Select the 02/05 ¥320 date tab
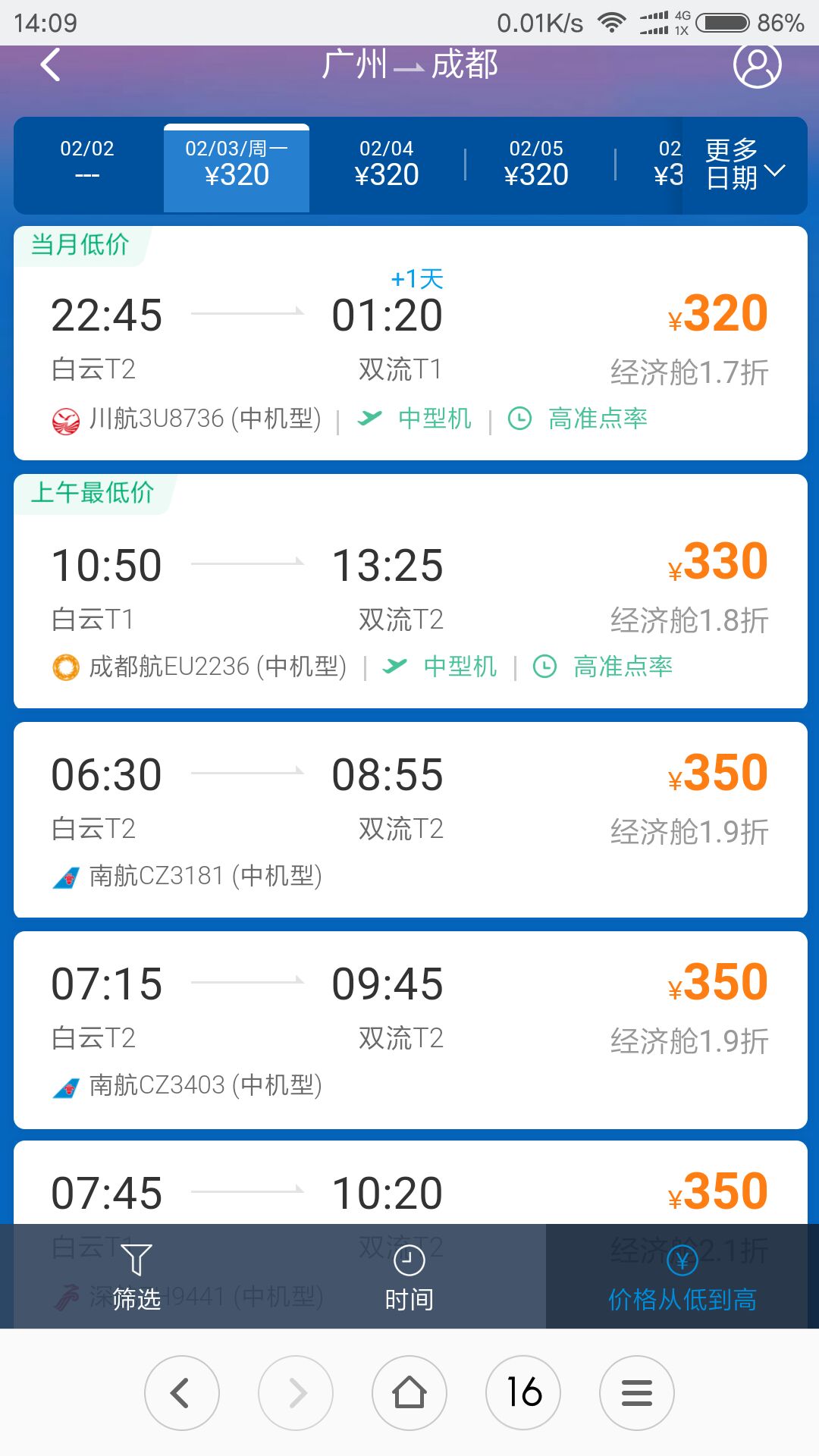This screenshot has height=1456, width=819. click(x=536, y=164)
